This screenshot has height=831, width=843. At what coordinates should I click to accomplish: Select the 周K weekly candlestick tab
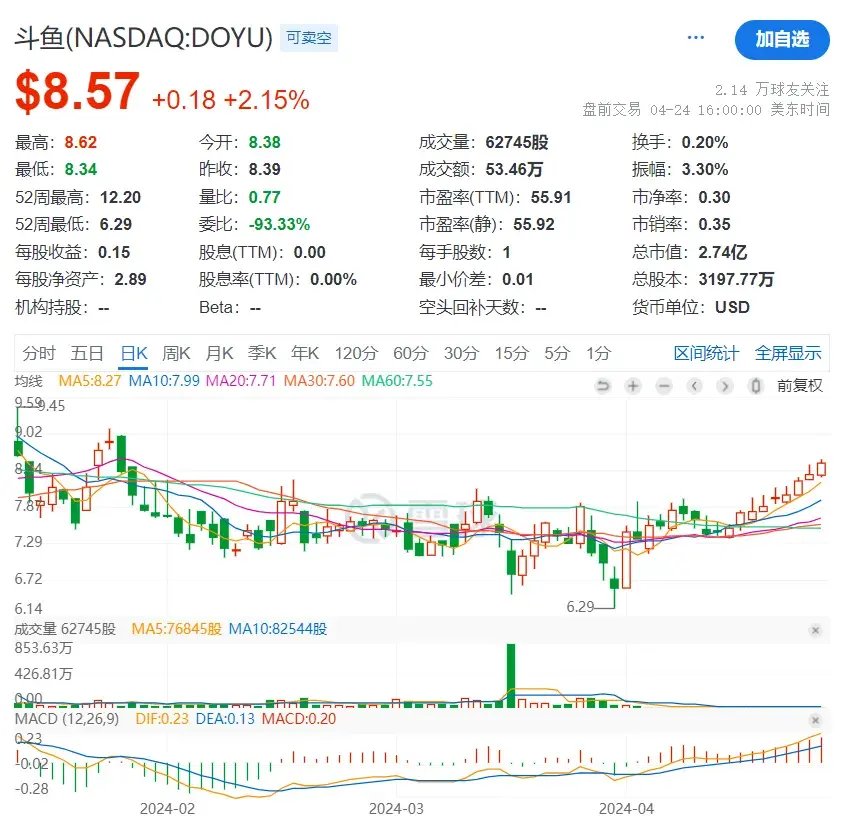176,353
